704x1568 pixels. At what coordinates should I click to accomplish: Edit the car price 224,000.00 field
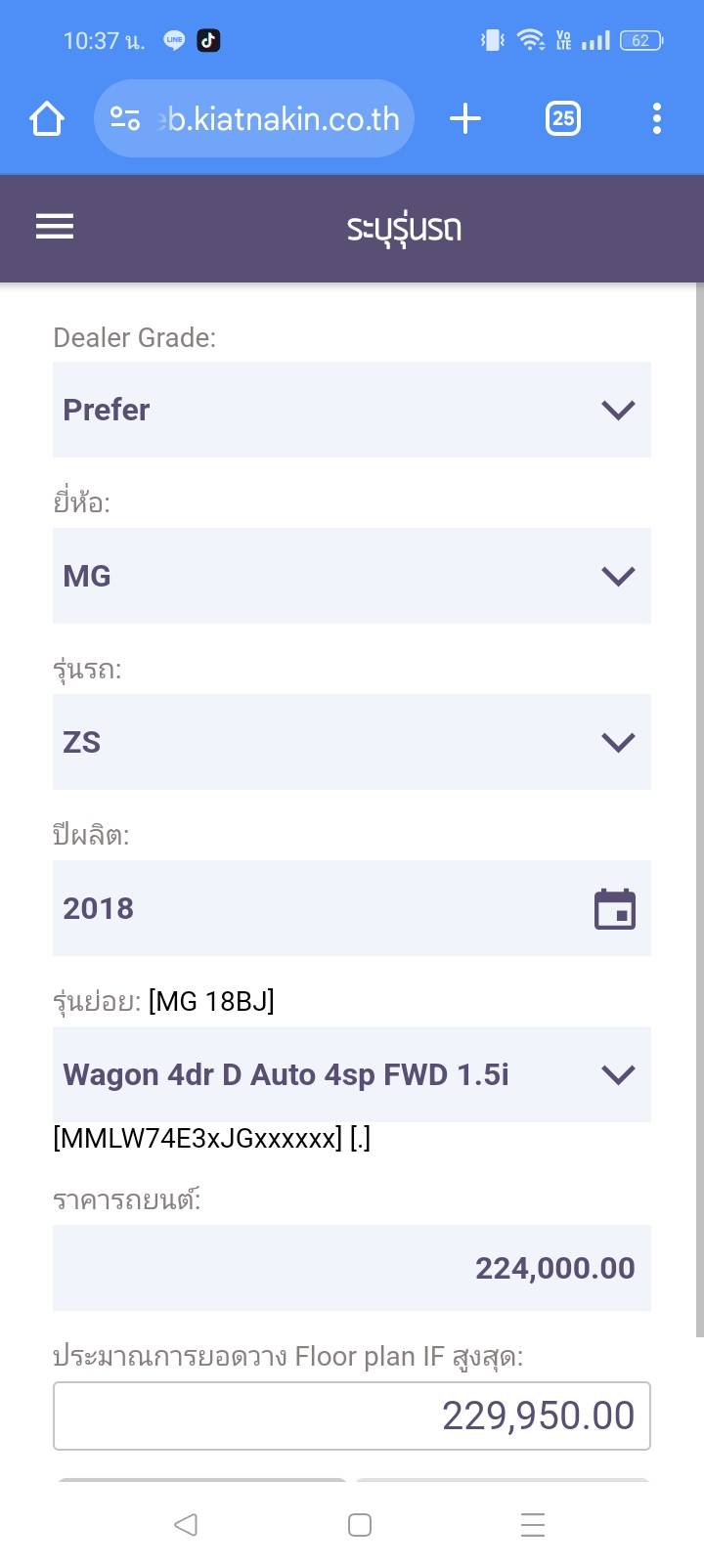click(x=351, y=1268)
